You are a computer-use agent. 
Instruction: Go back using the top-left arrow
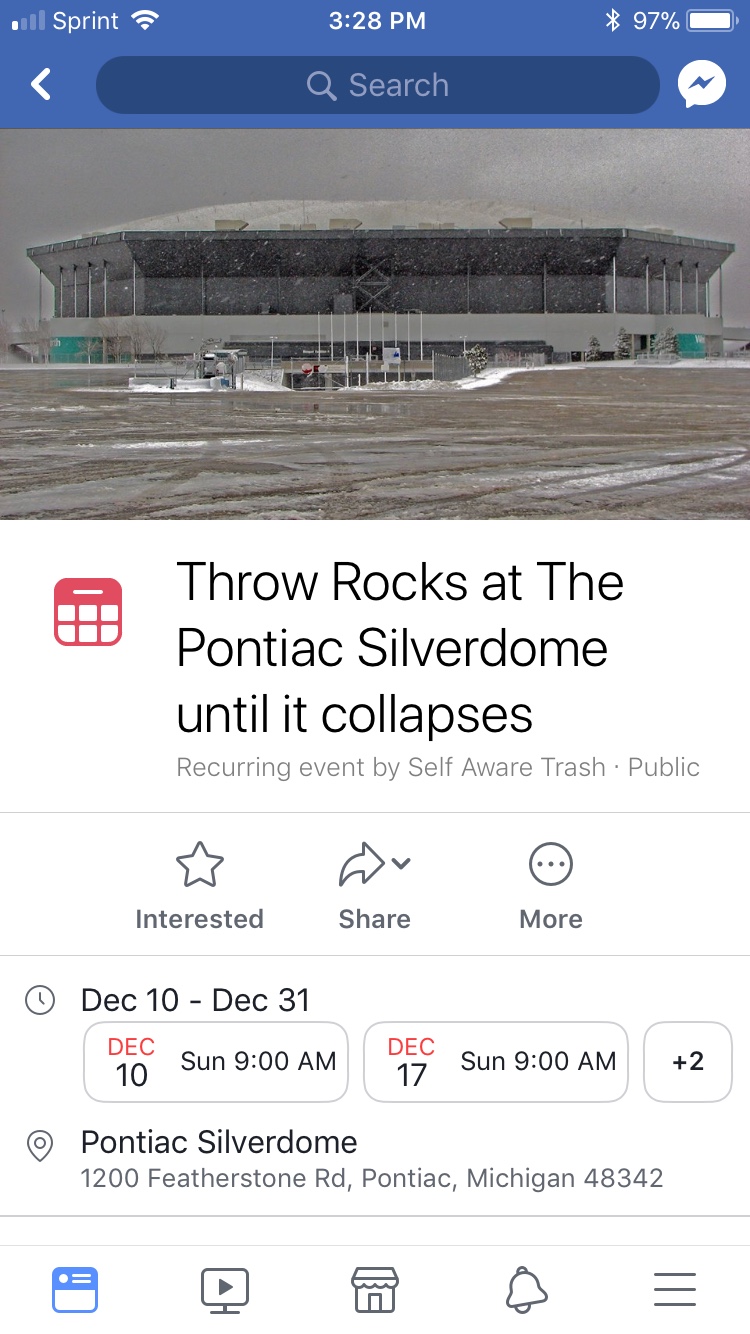point(41,85)
